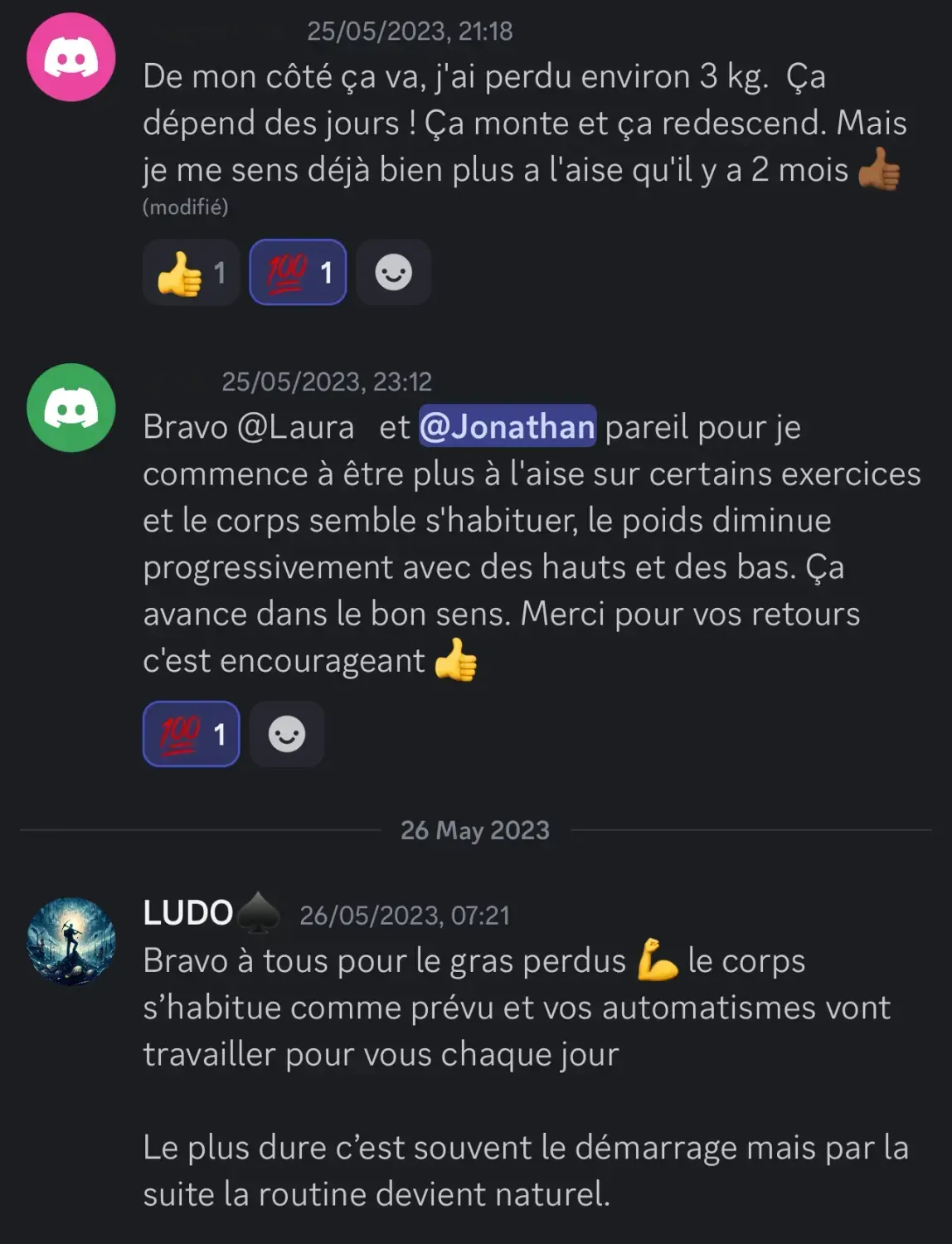This screenshot has height=1244, width=952.
Task: Open LUDO's username
Action: pos(191,913)
